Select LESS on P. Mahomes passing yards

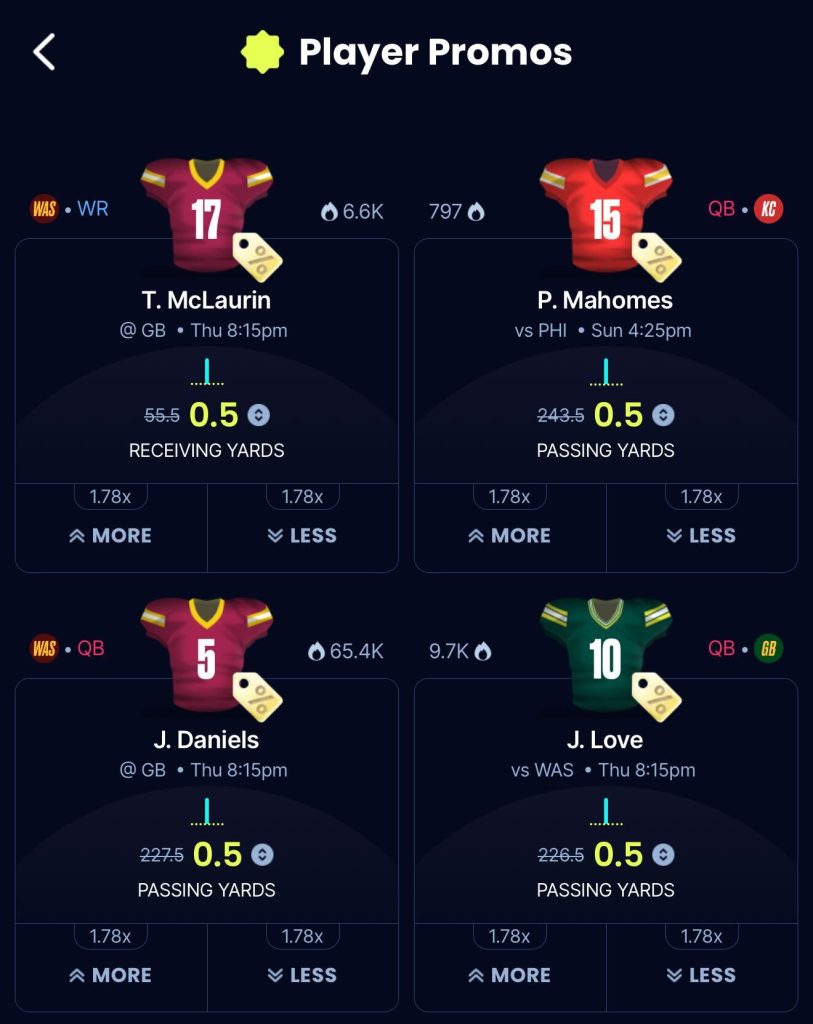coord(701,535)
